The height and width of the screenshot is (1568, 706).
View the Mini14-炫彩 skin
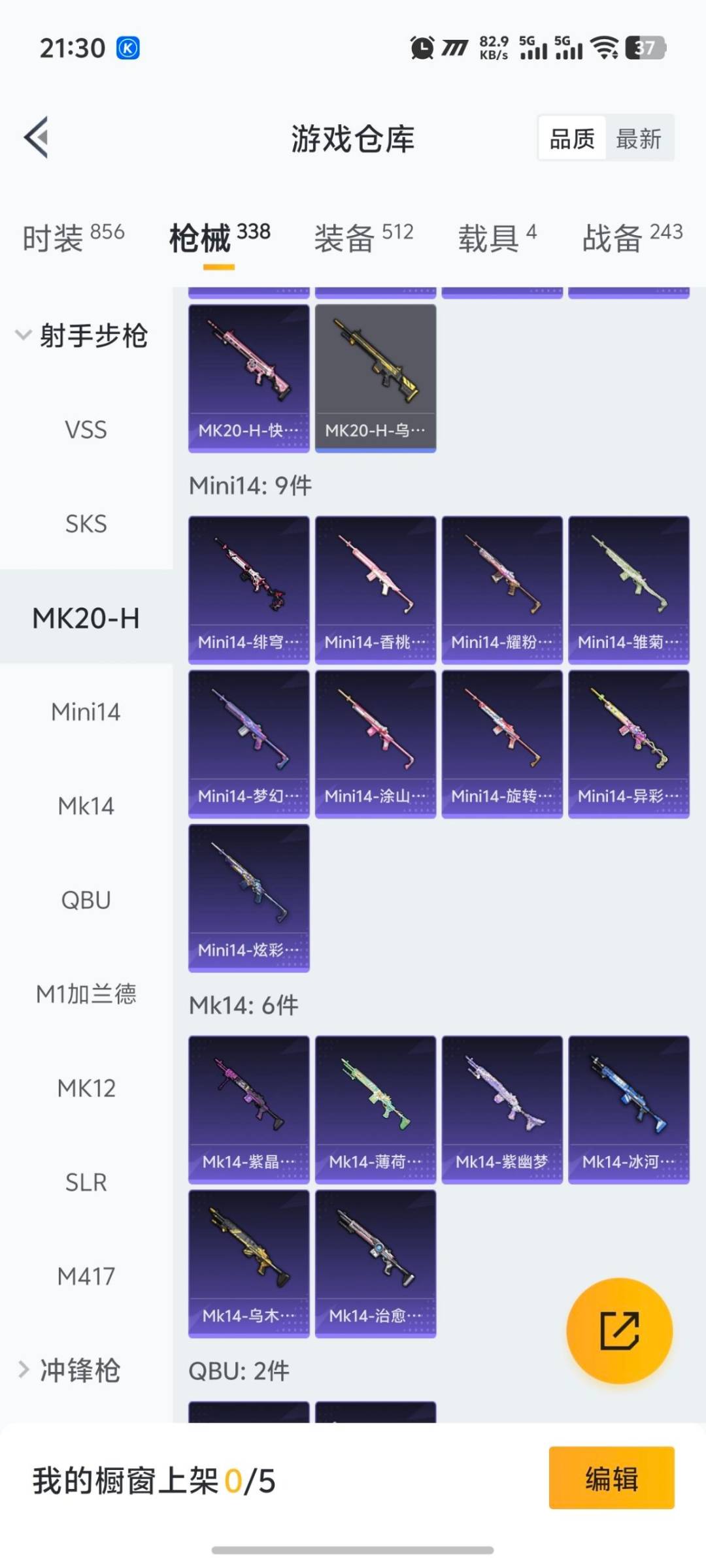[x=248, y=898]
